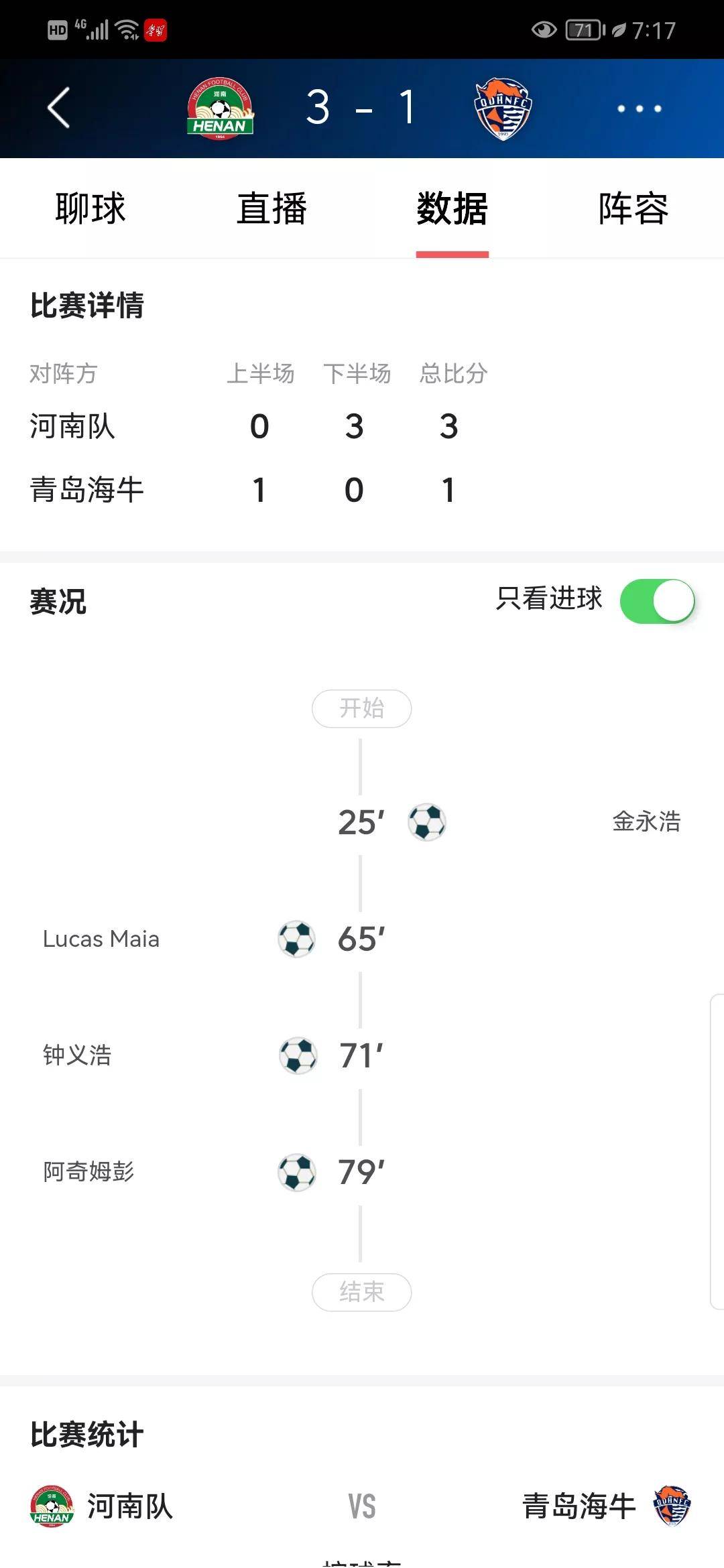Tap the back arrow in the header
The height and width of the screenshot is (1568, 724).
tap(60, 107)
